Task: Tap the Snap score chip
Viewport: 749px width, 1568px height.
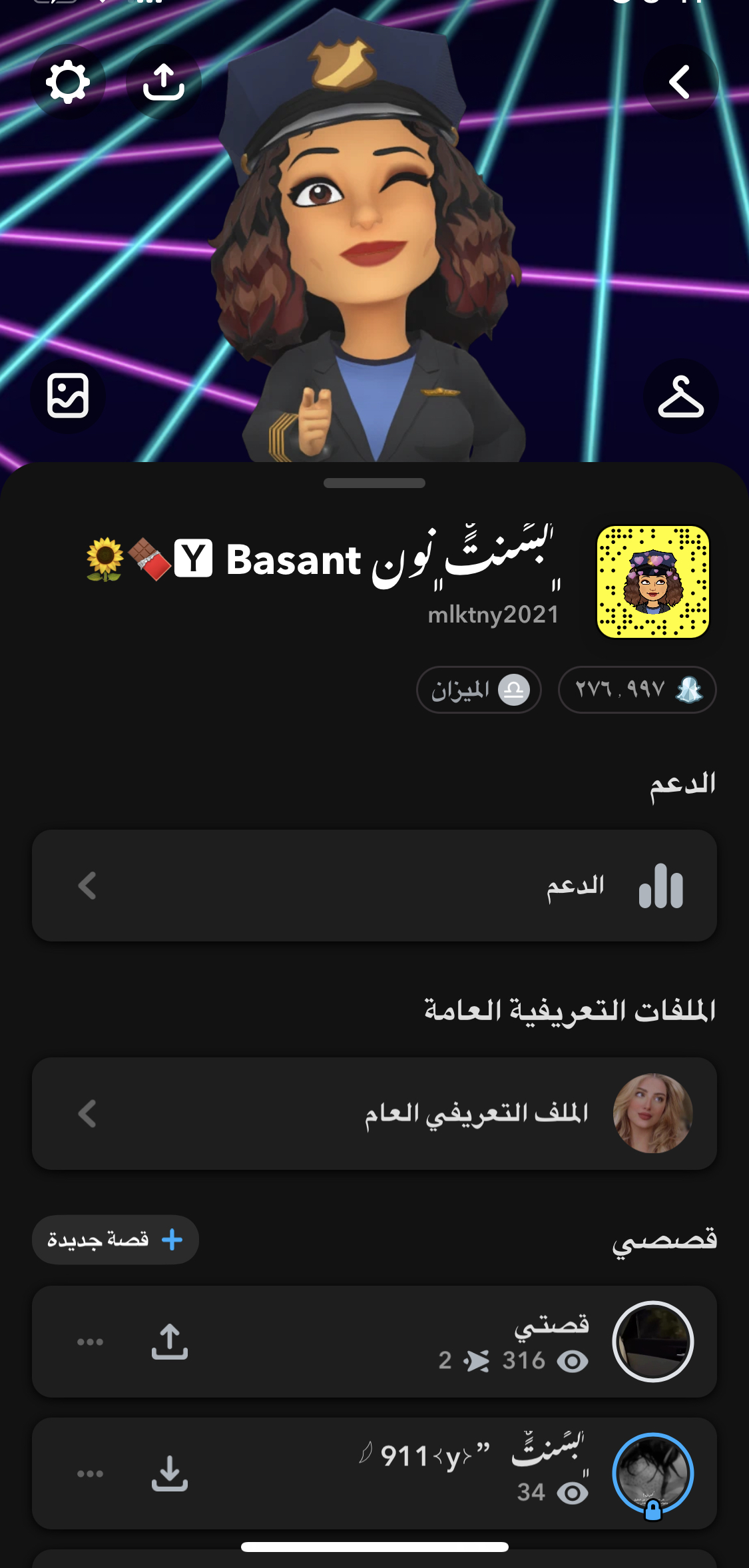Action: point(636,690)
